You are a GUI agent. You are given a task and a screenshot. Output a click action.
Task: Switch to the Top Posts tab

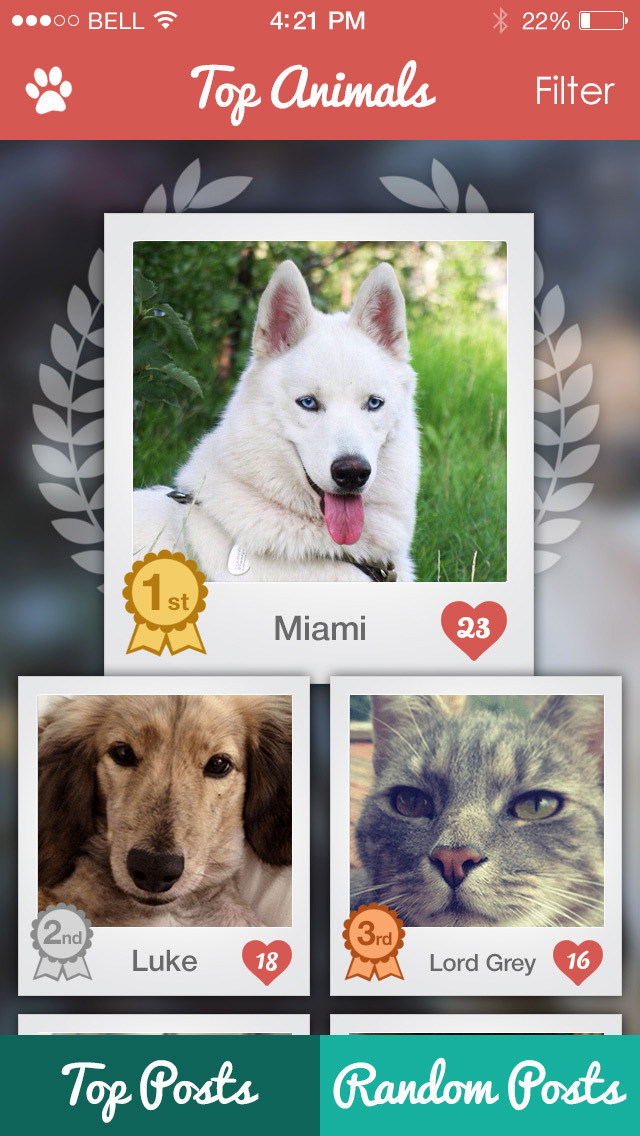tap(159, 1085)
